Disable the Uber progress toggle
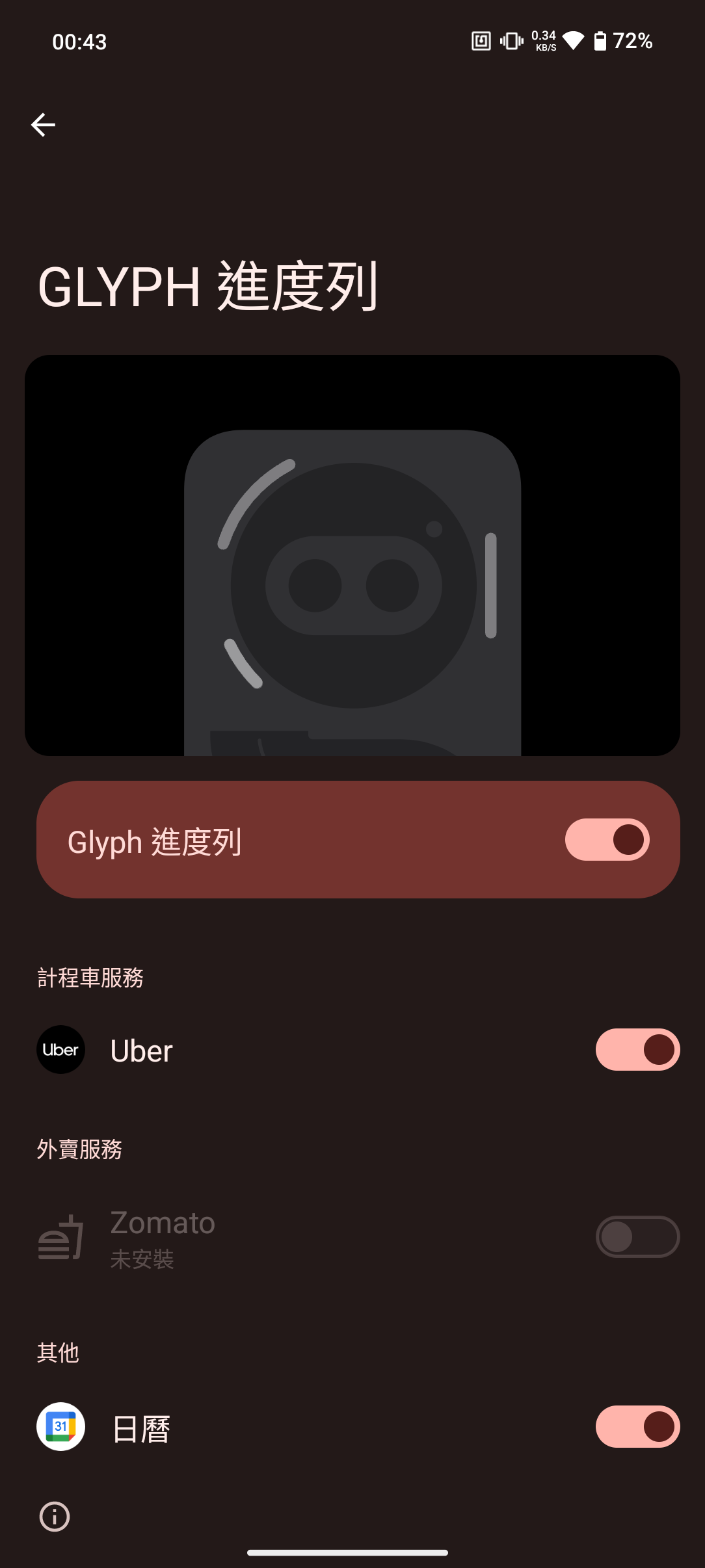The height and width of the screenshot is (1568, 705). [637, 1049]
